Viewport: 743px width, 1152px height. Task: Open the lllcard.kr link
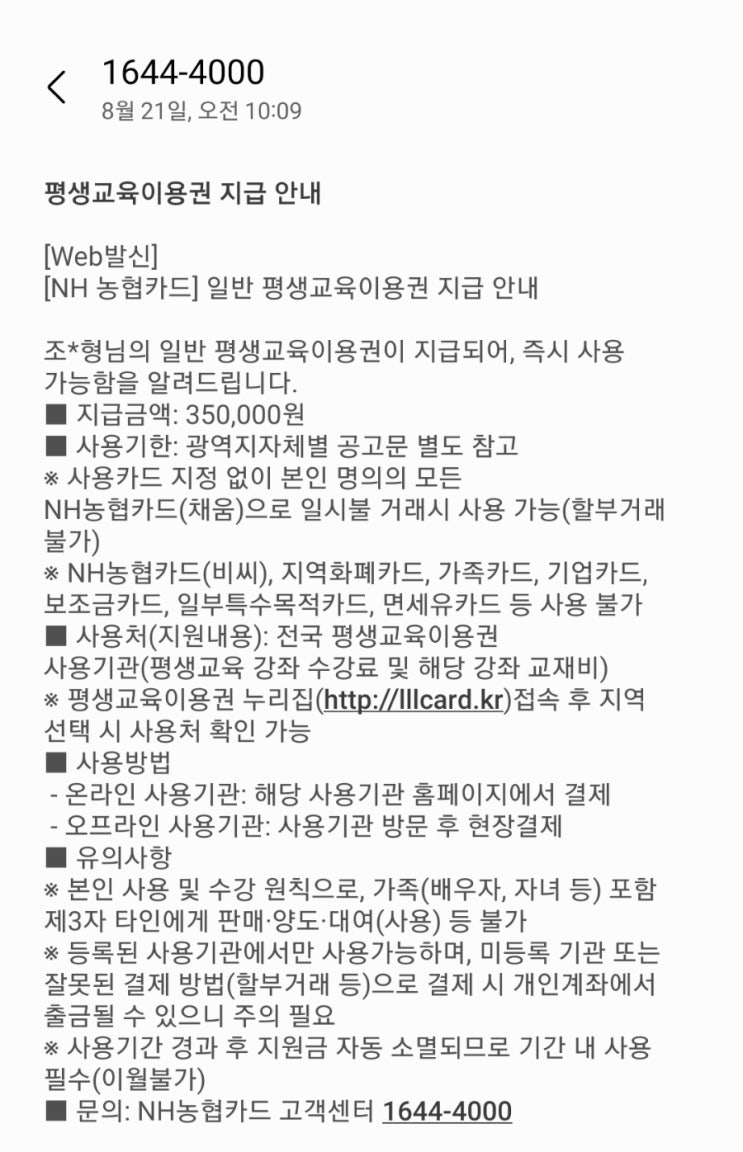(x=414, y=699)
